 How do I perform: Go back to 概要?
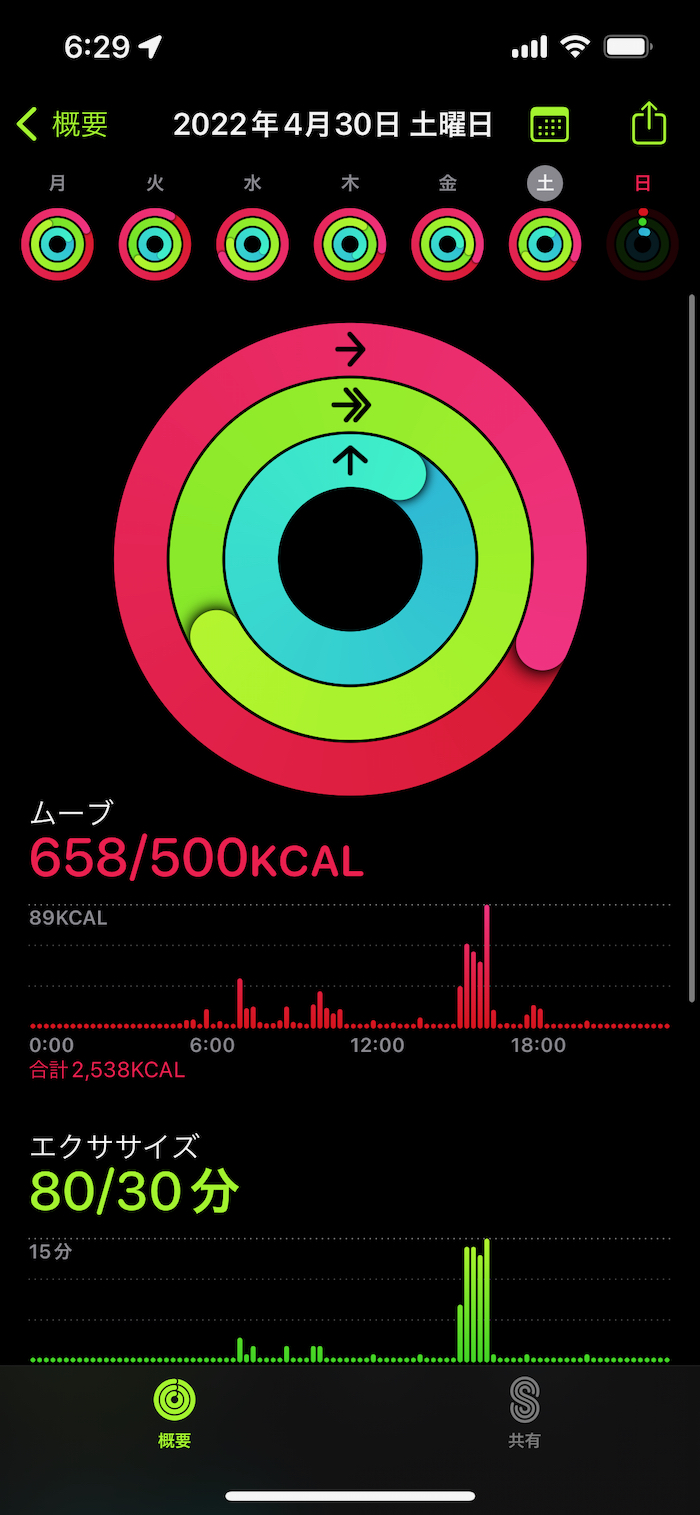[62, 124]
